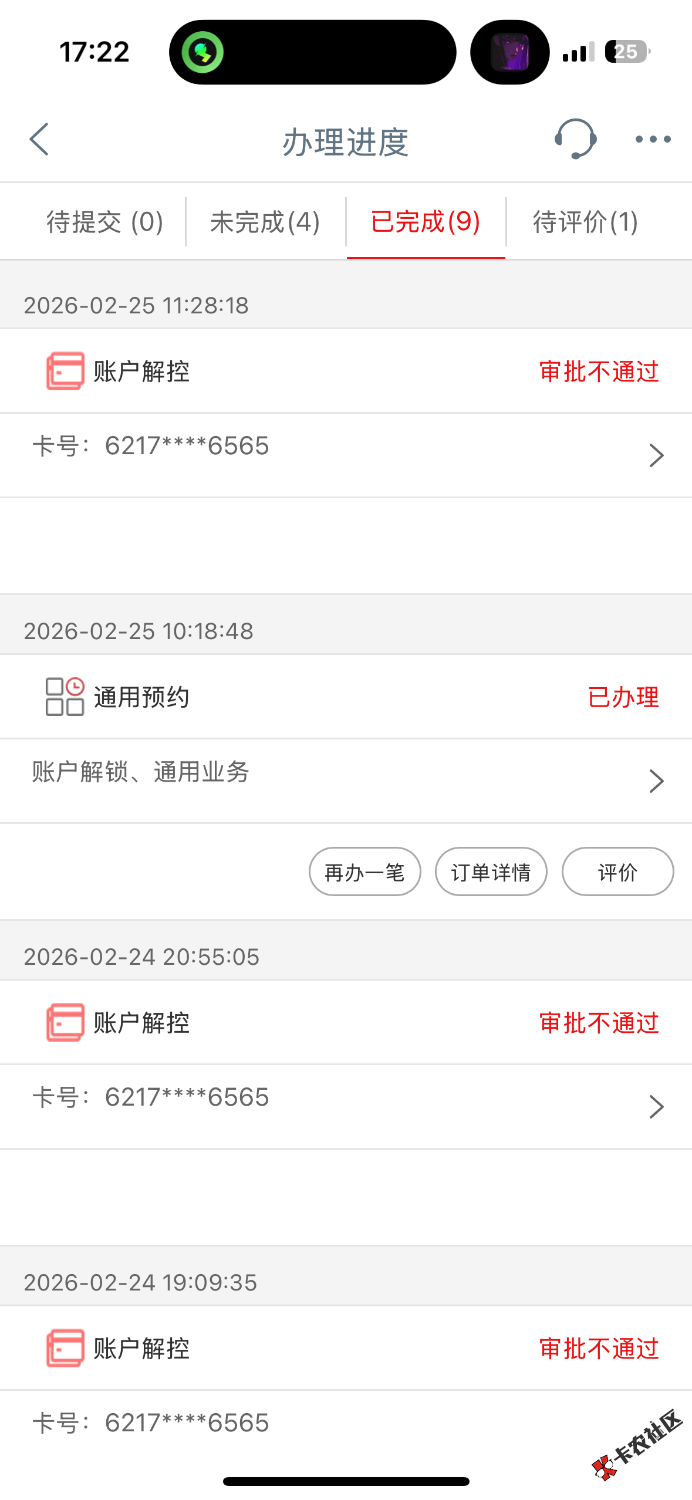
Task: Open the three-dot overflow menu
Action: point(653,140)
